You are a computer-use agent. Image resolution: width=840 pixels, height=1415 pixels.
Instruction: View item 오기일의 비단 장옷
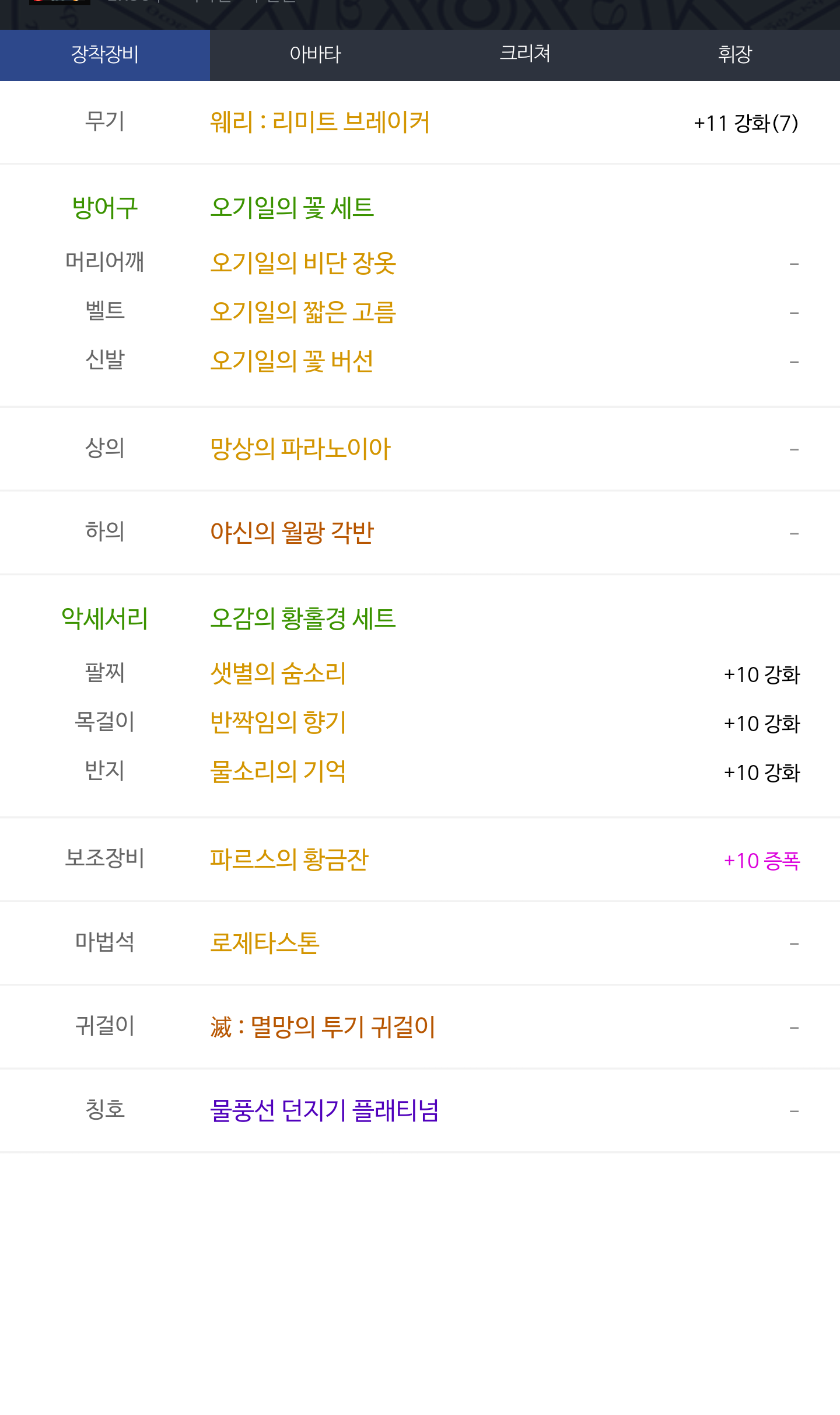pos(303,263)
